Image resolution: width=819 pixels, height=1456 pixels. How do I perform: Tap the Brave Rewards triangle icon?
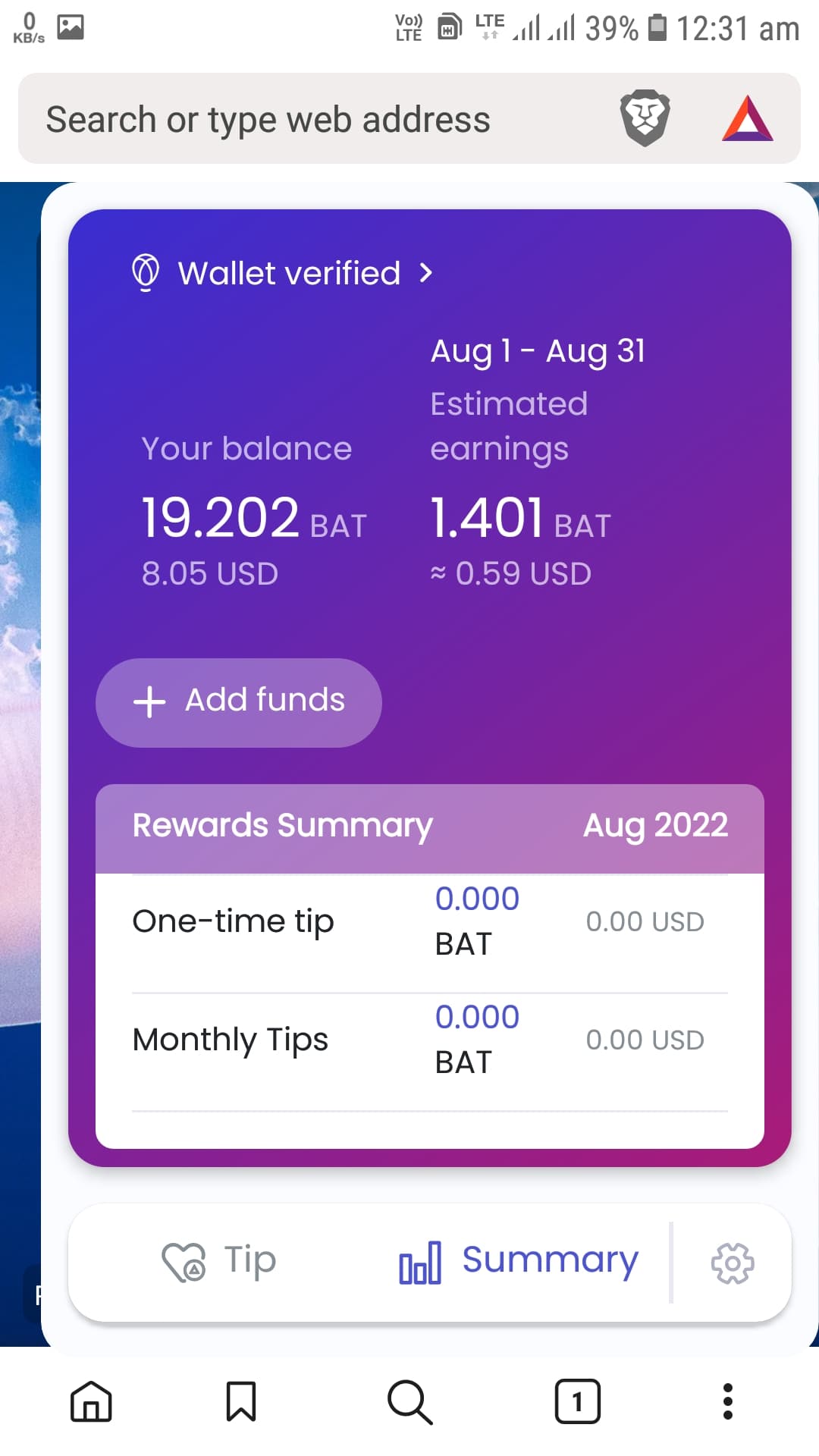[x=748, y=119]
